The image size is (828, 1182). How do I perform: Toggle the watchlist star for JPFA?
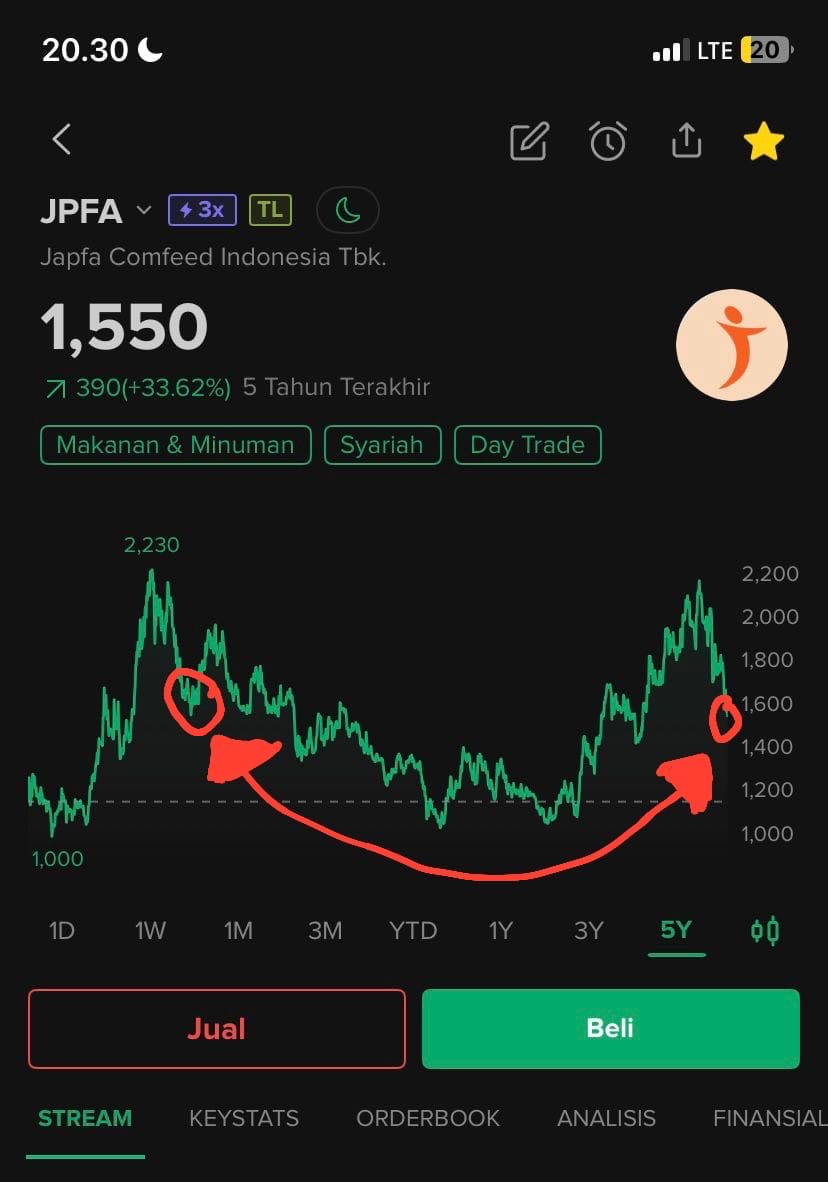point(764,142)
